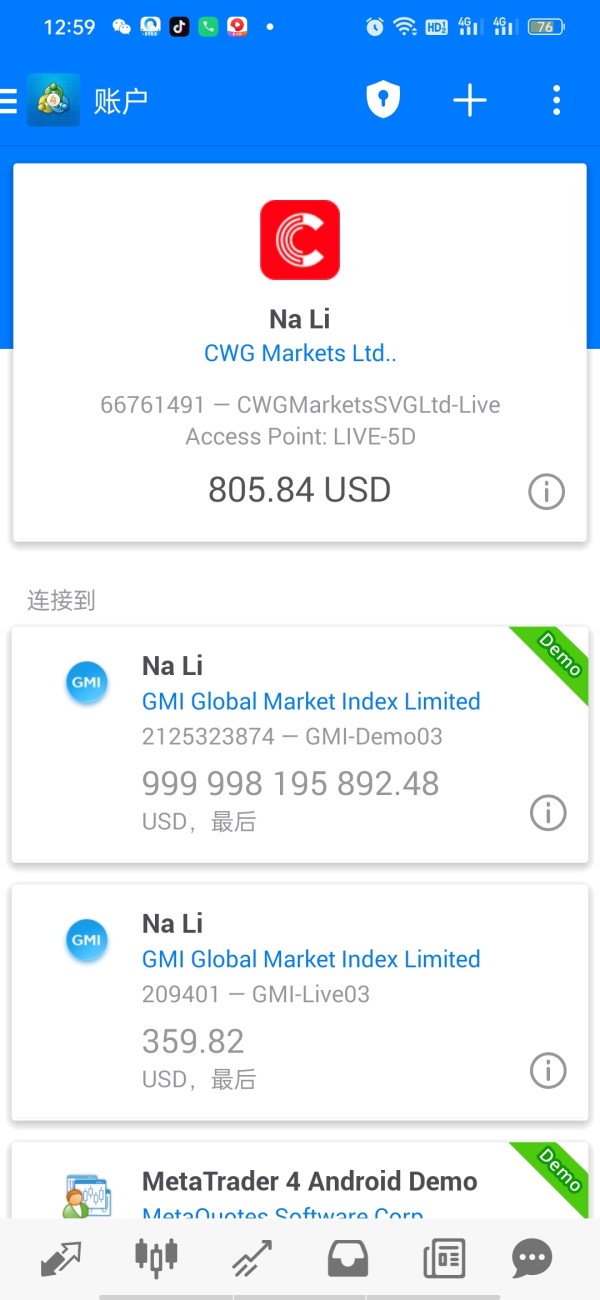The image size is (600, 1300).
Task: Open the three-dot overflow menu
Action: pyautogui.click(x=556, y=100)
